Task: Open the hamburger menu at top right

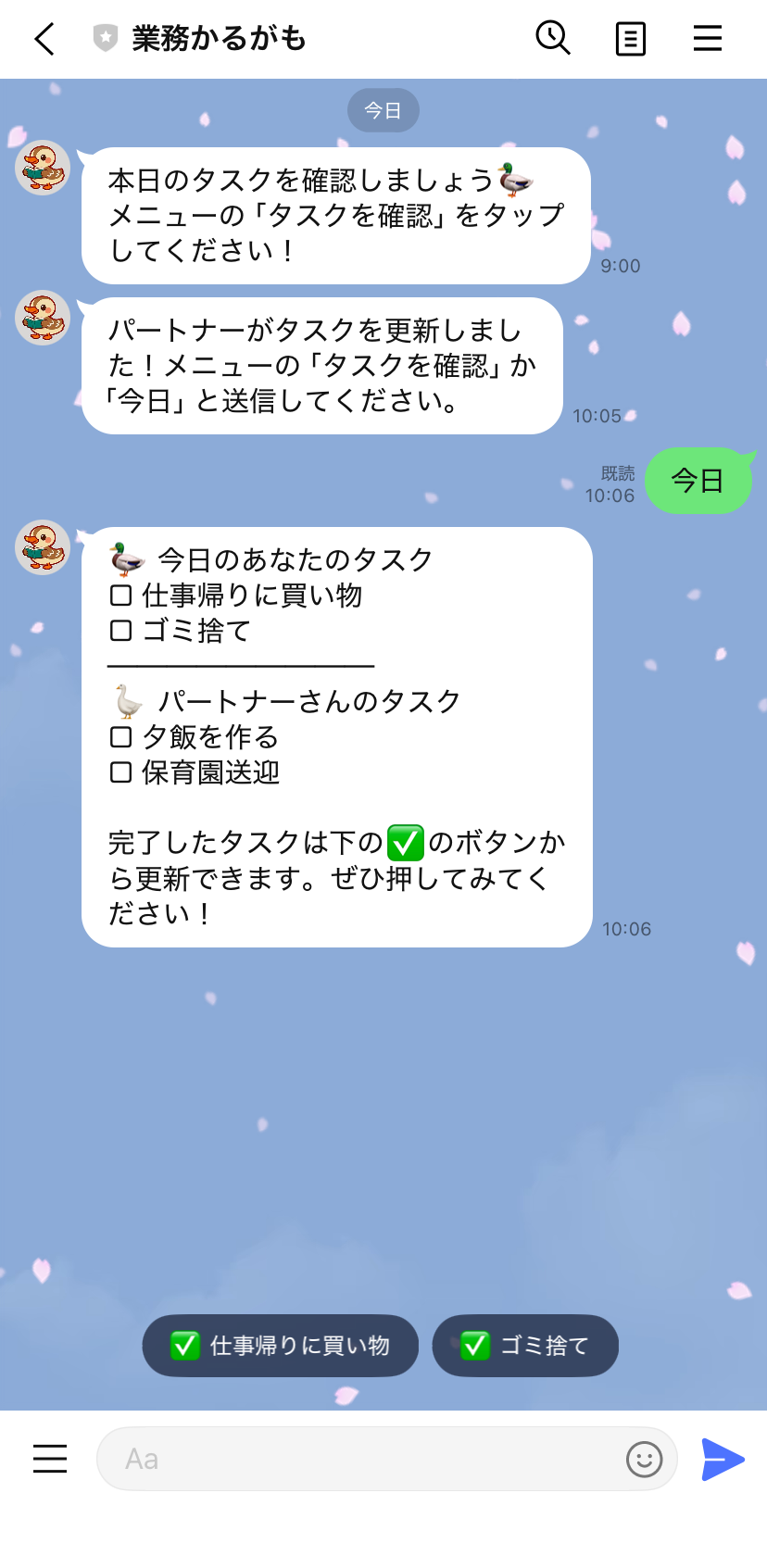Action: click(x=707, y=39)
